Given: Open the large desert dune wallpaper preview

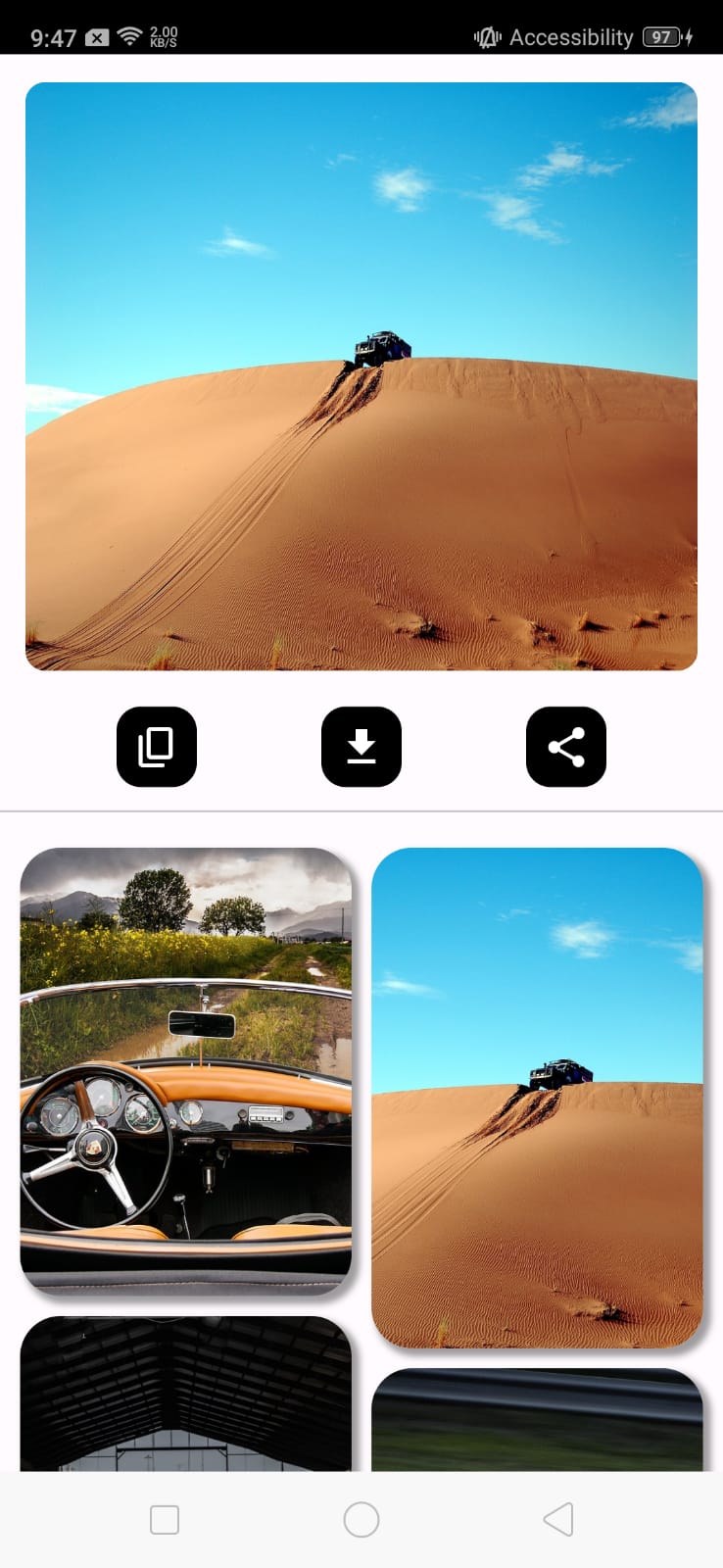Looking at the screenshot, I should (361, 375).
